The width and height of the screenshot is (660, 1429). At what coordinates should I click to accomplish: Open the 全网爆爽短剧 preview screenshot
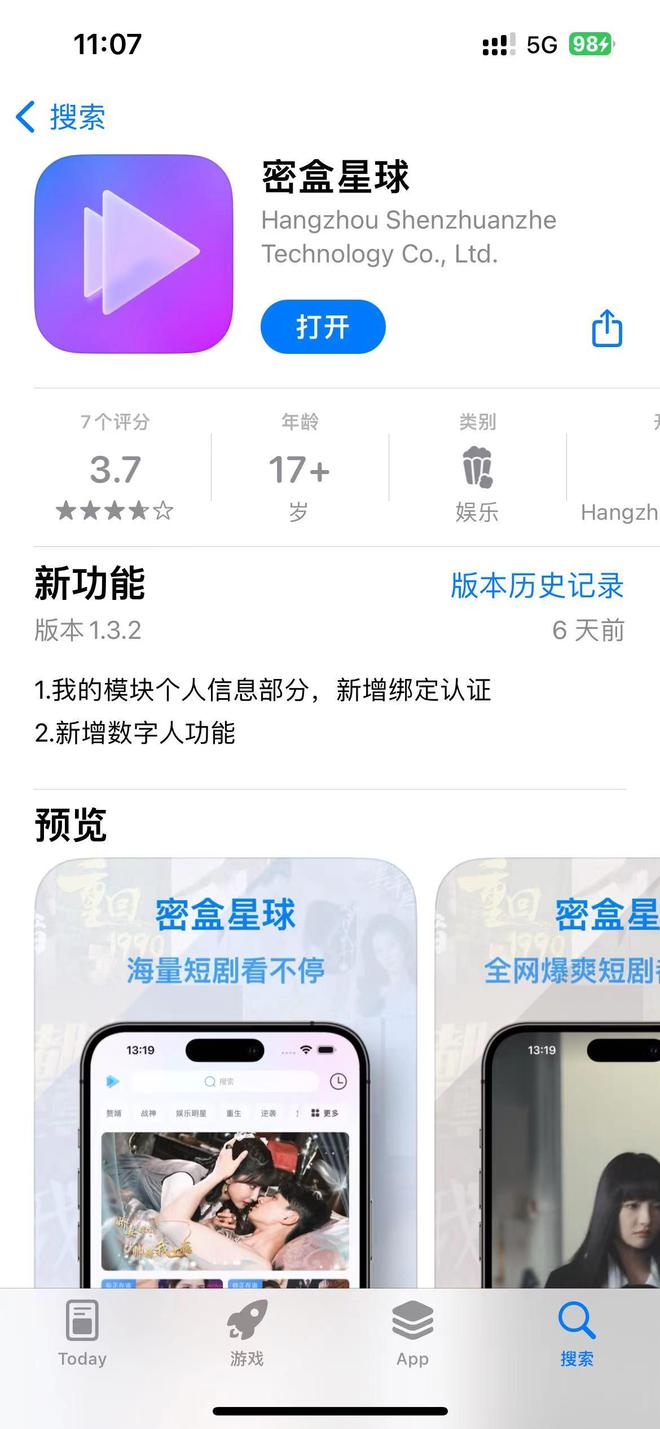point(550,1070)
